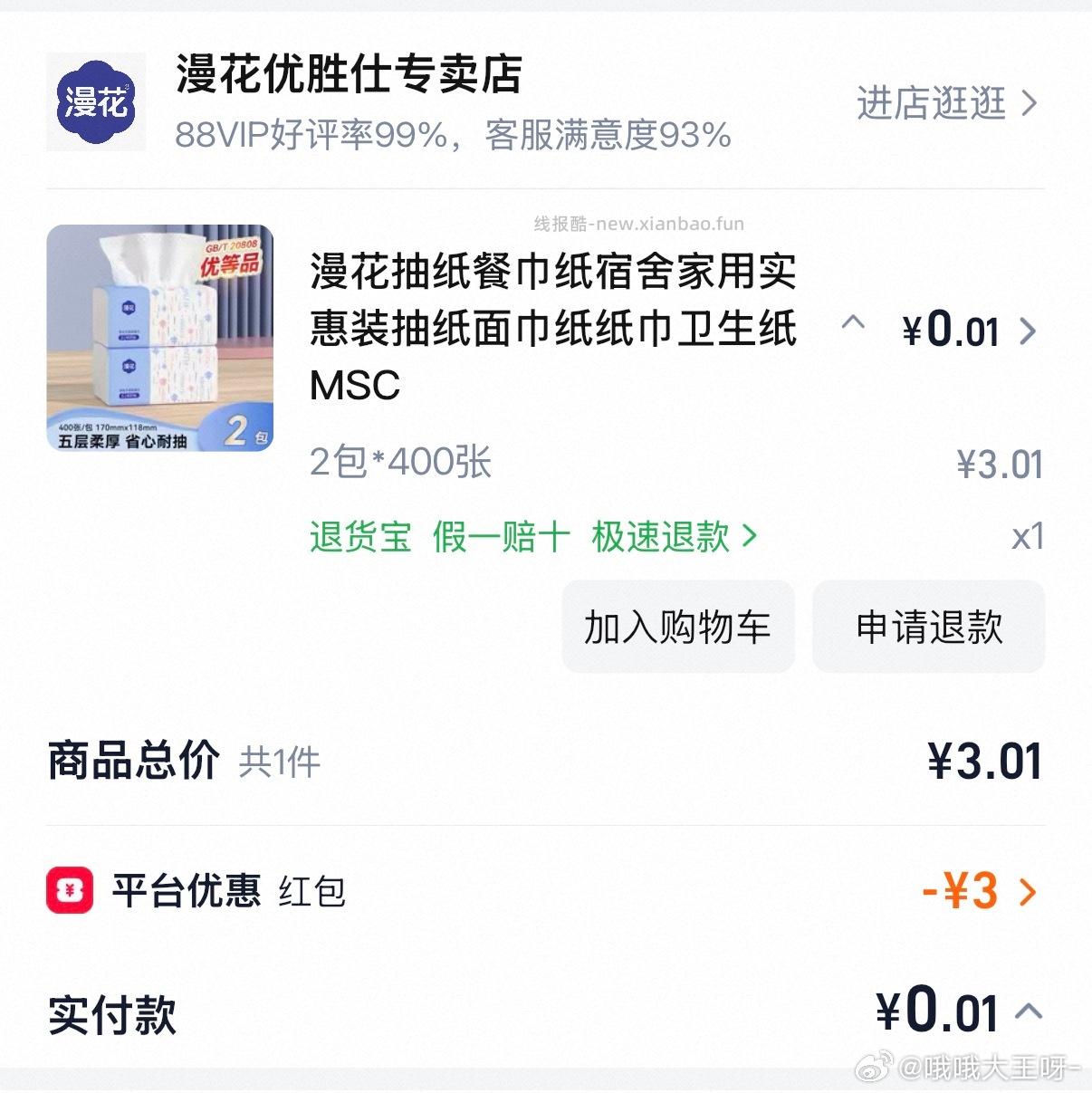Open the product image thumbnail

coord(158,339)
